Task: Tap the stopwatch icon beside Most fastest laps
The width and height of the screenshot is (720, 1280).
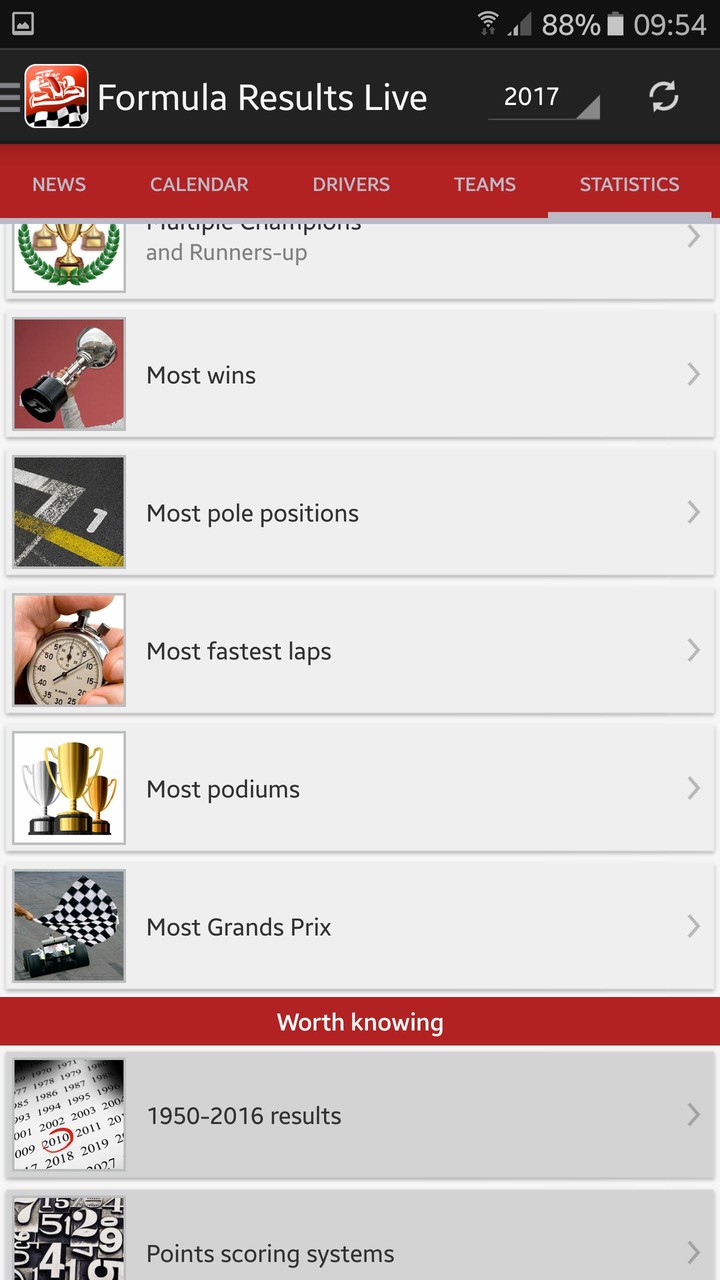Action: tap(68, 650)
